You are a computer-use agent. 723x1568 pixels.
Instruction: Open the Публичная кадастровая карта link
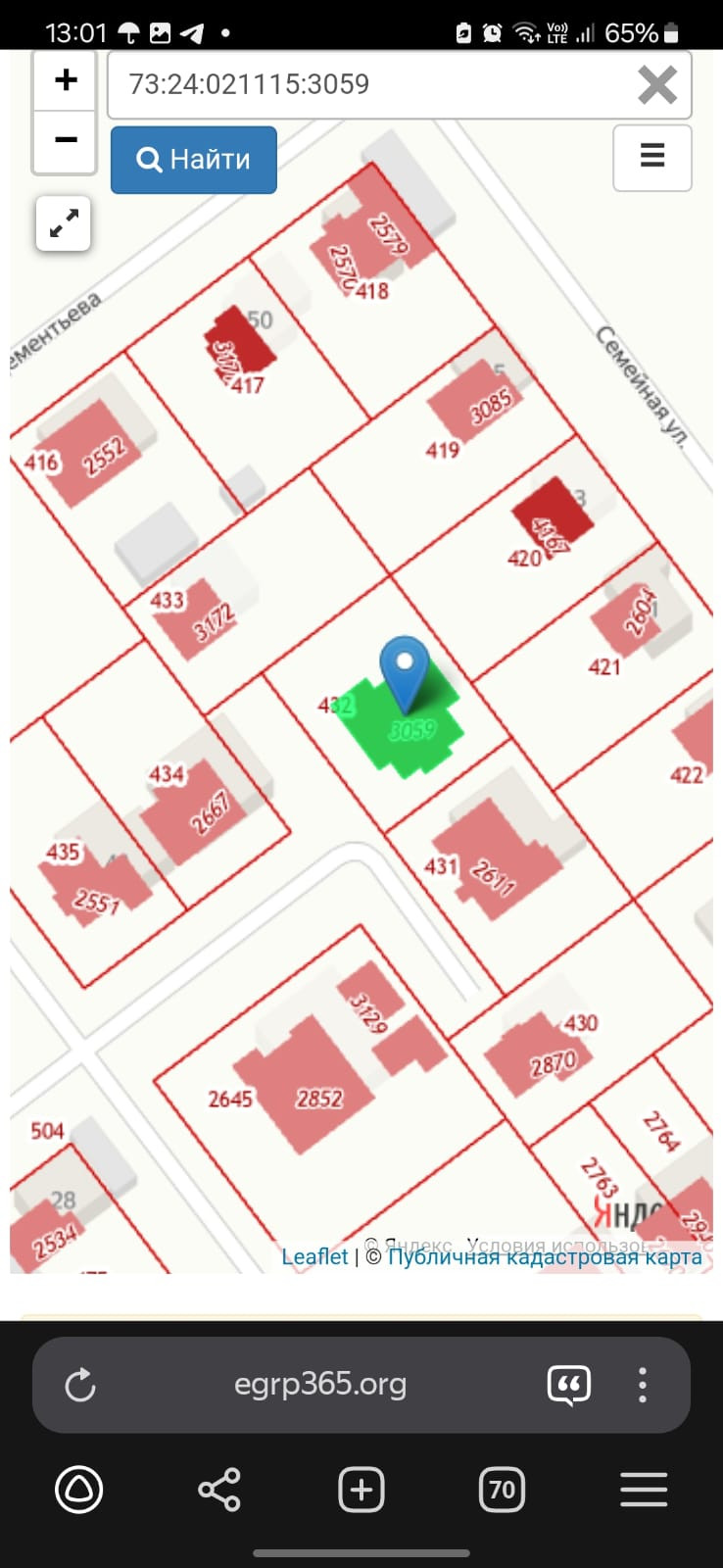545,1256
